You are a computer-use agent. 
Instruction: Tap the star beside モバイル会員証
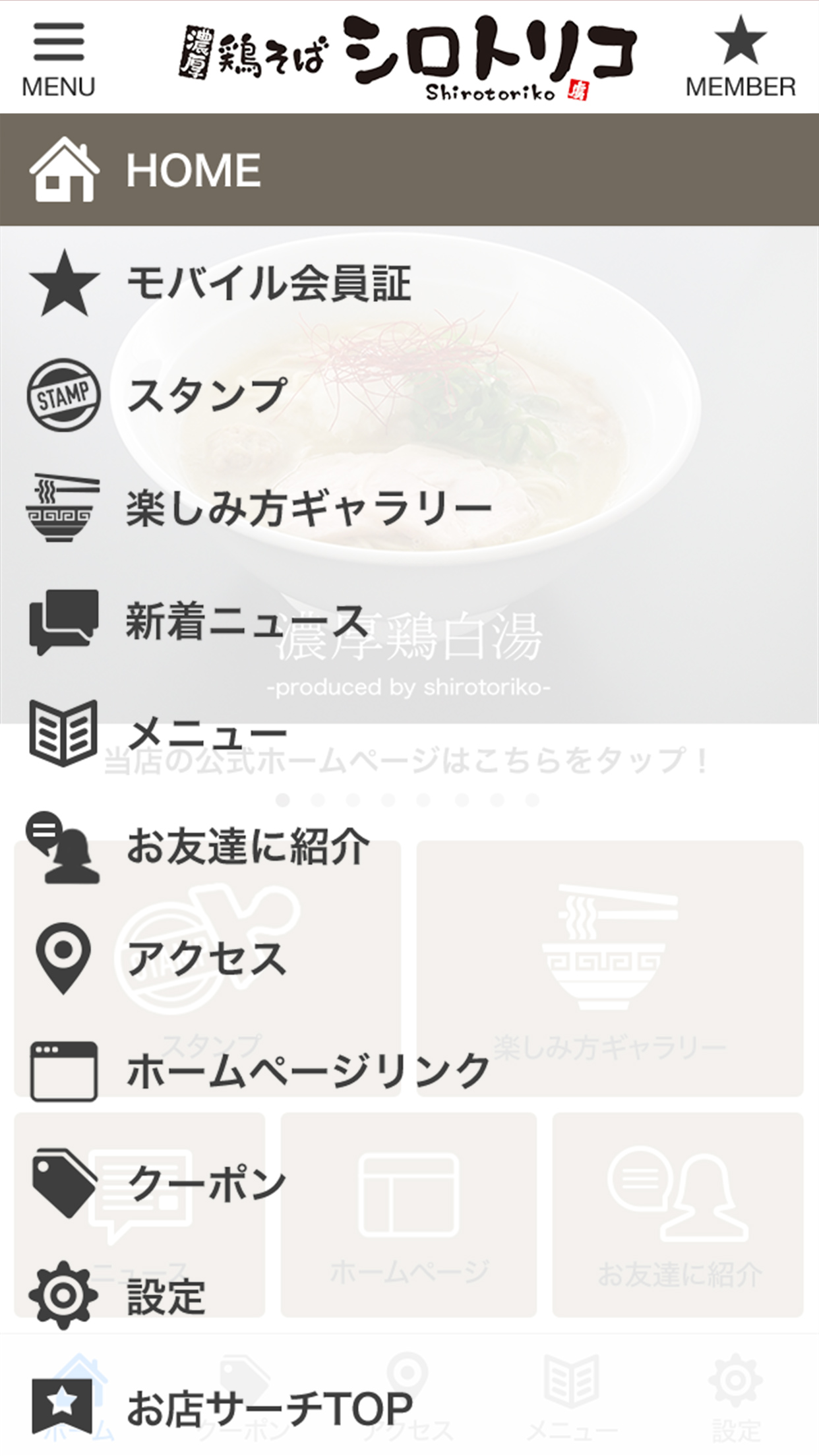coord(63,284)
